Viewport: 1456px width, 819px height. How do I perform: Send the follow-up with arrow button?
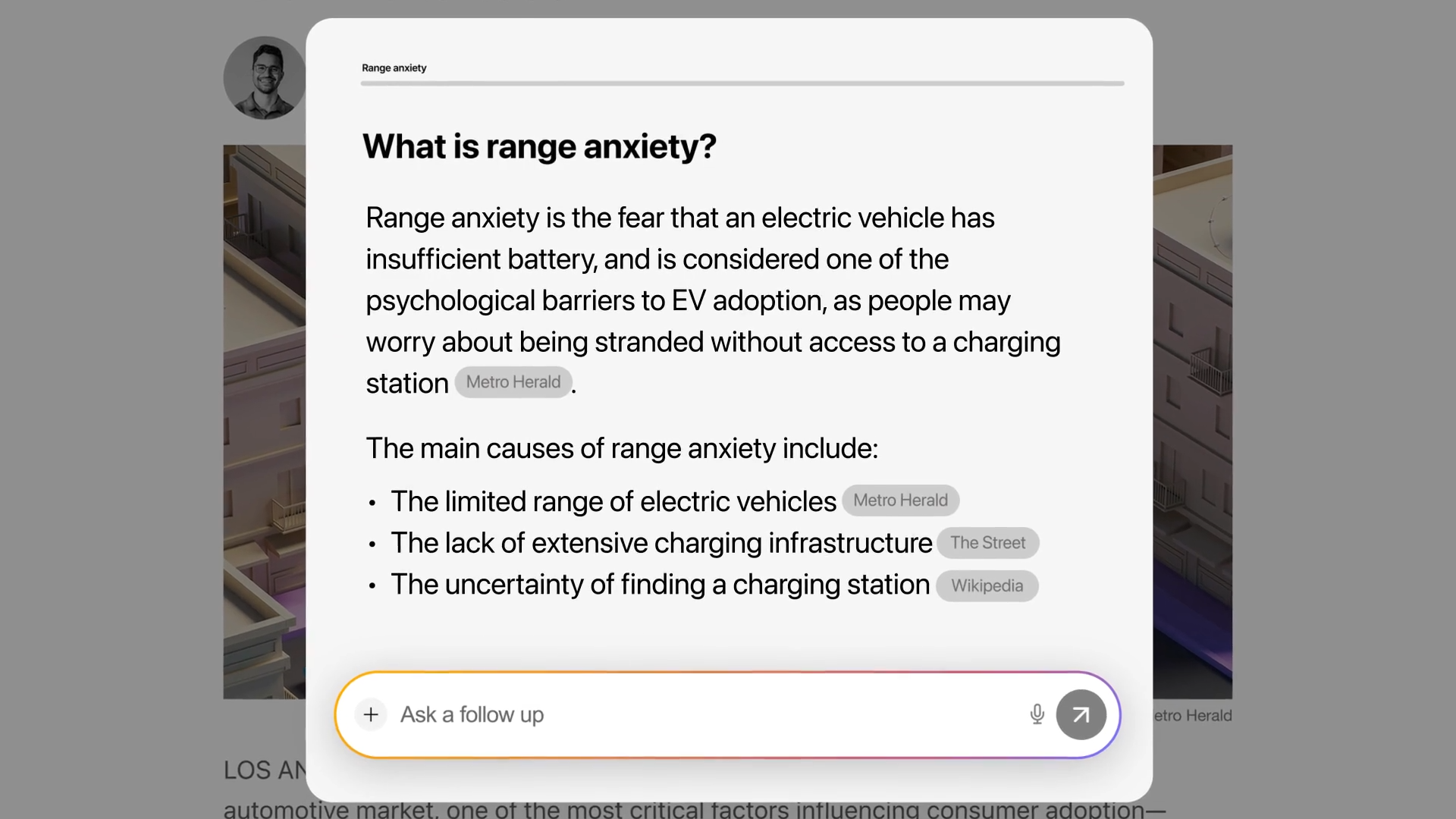(x=1081, y=714)
